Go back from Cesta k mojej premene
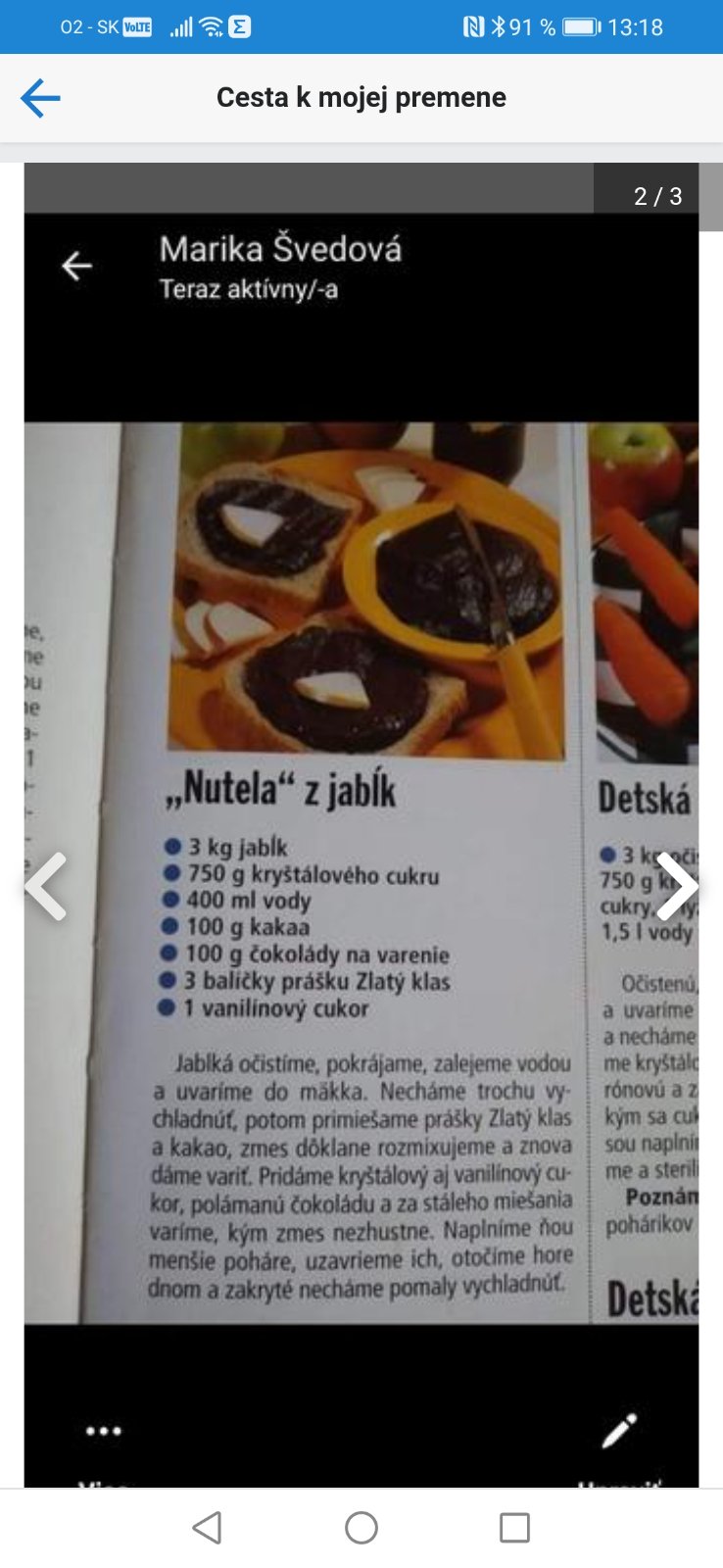 click(x=40, y=98)
